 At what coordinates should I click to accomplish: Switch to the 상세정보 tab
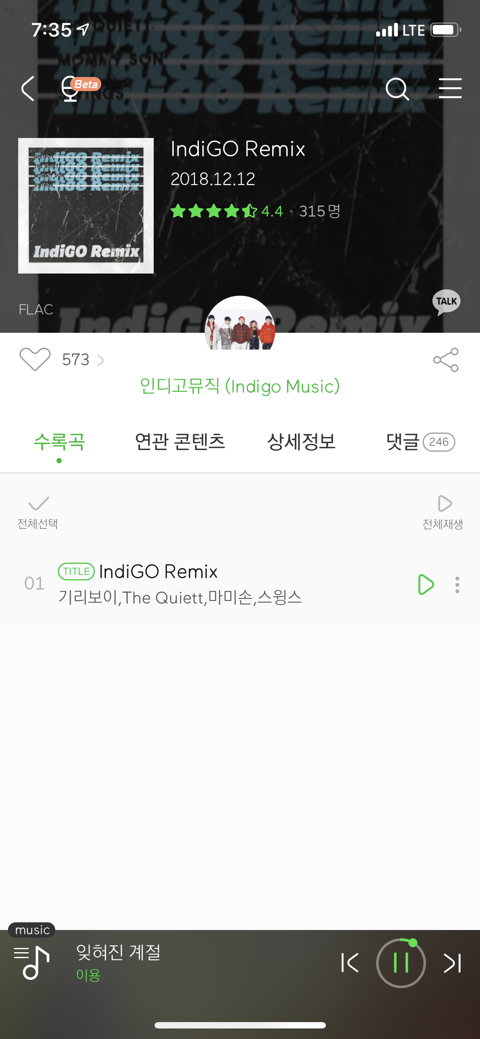pyautogui.click(x=302, y=441)
